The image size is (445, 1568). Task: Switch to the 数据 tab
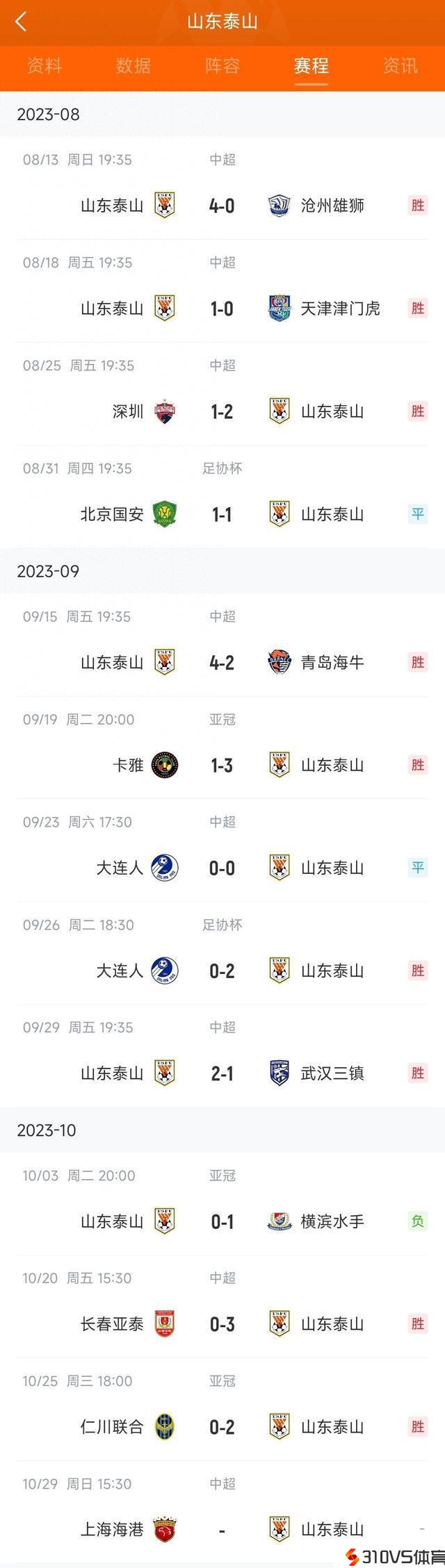click(x=133, y=66)
